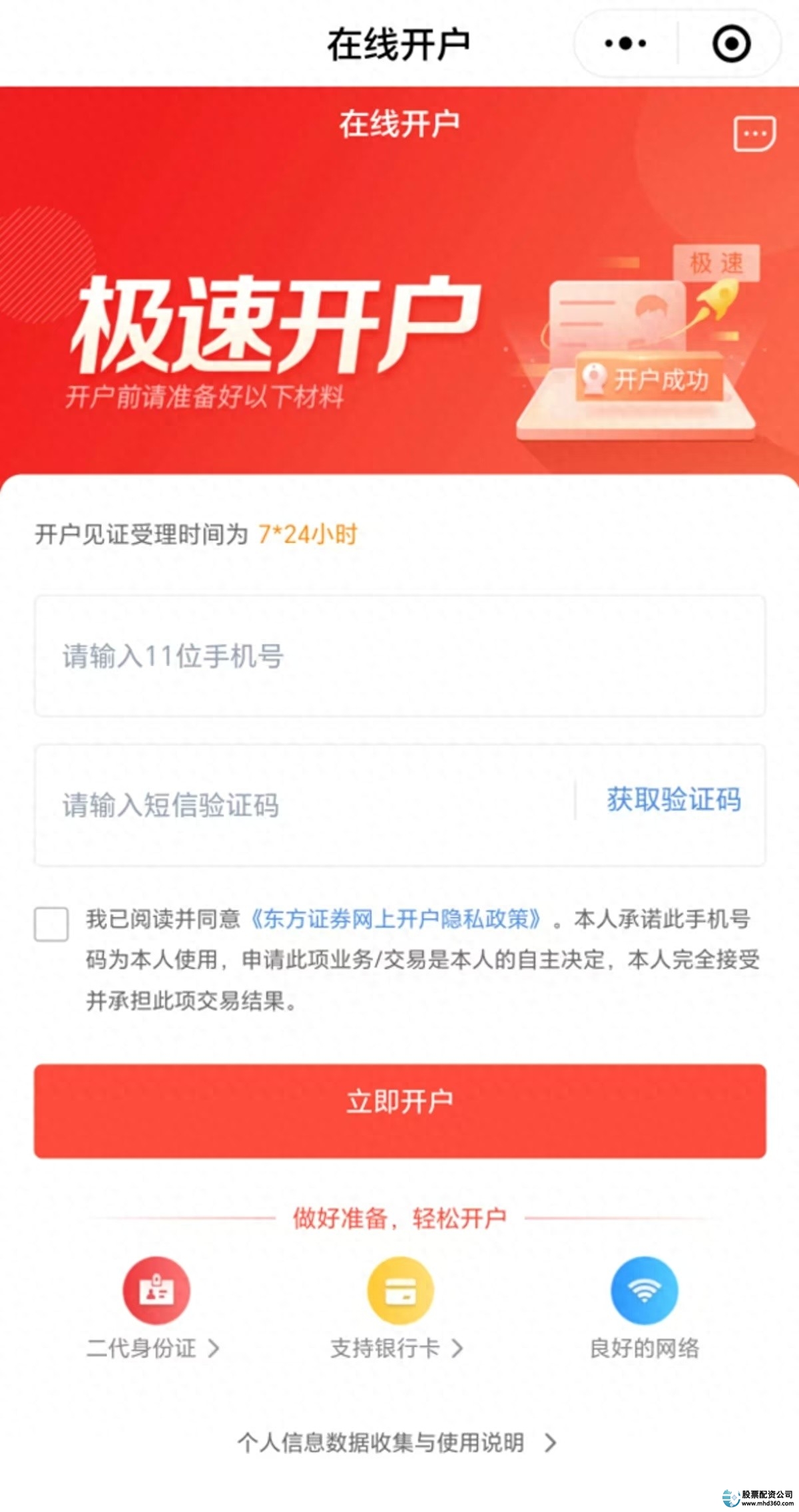The height and width of the screenshot is (1512, 799).
Task: Close the mini program via circle icon
Action: 731,44
